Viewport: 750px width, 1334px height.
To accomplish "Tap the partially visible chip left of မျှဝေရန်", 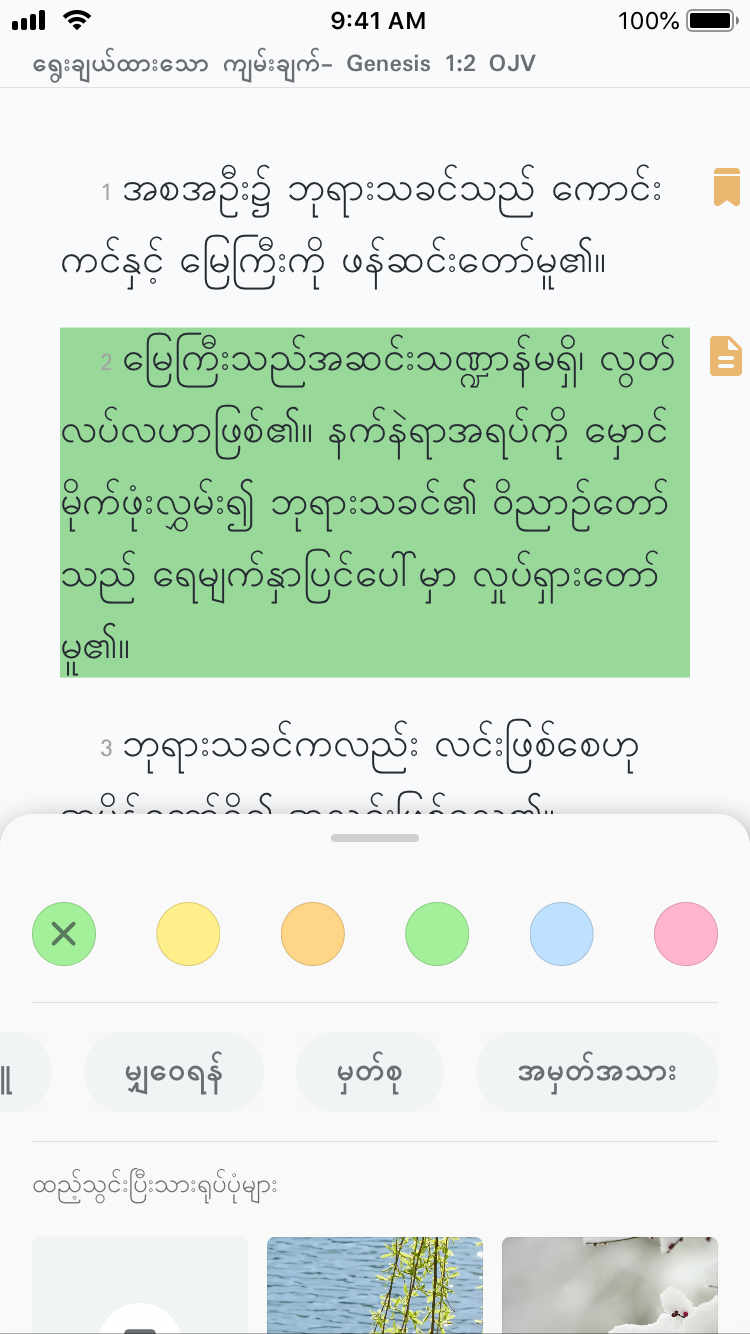I will pyautogui.click(x=20, y=1073).
